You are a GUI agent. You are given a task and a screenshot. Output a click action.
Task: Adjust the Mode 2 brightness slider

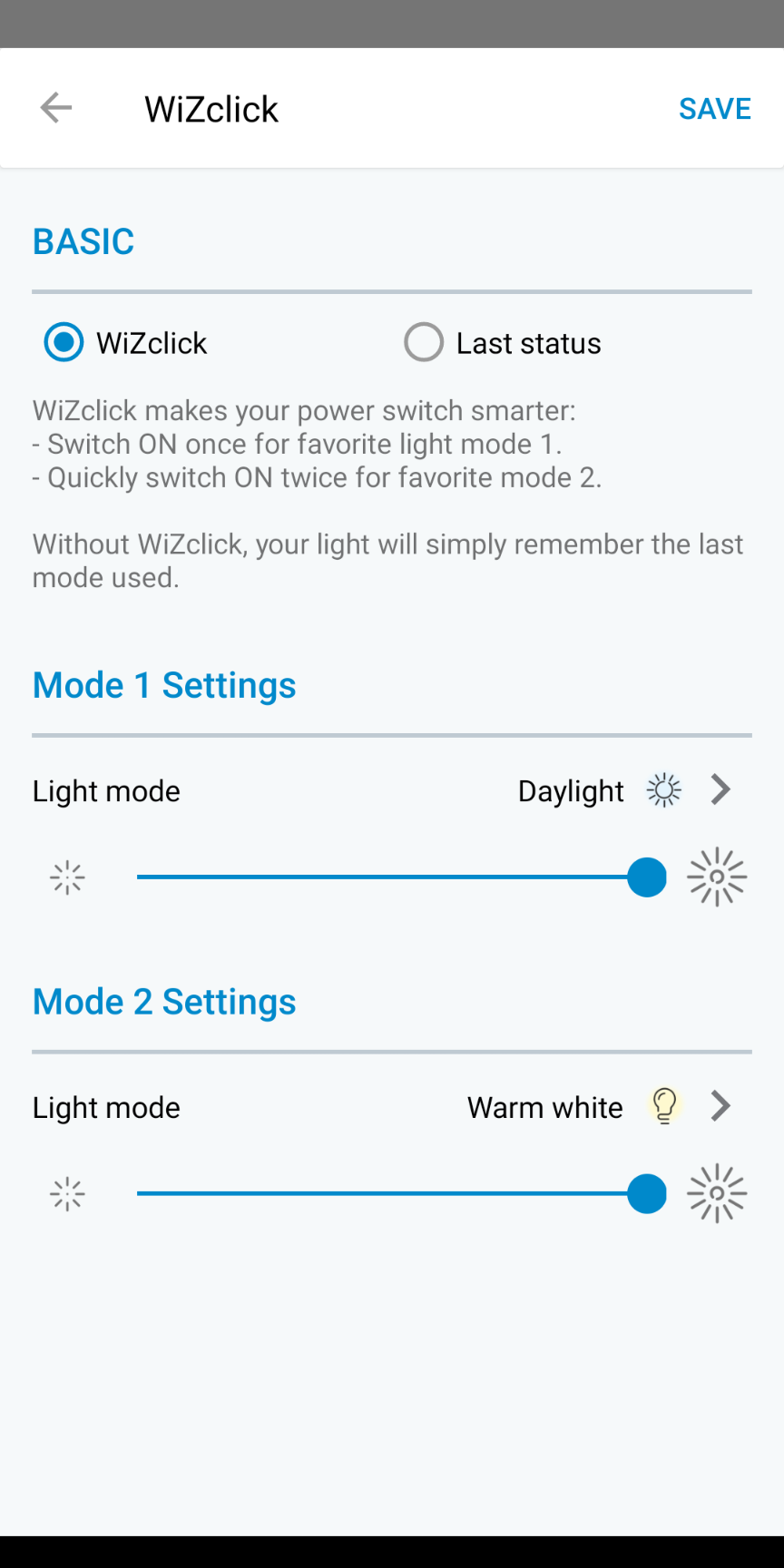coord(646,1194)
